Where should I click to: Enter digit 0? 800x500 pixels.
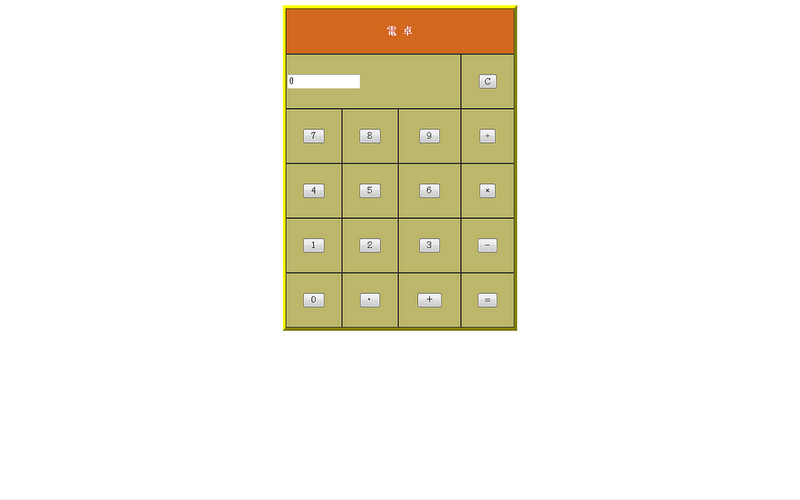(x=313, y=300)
